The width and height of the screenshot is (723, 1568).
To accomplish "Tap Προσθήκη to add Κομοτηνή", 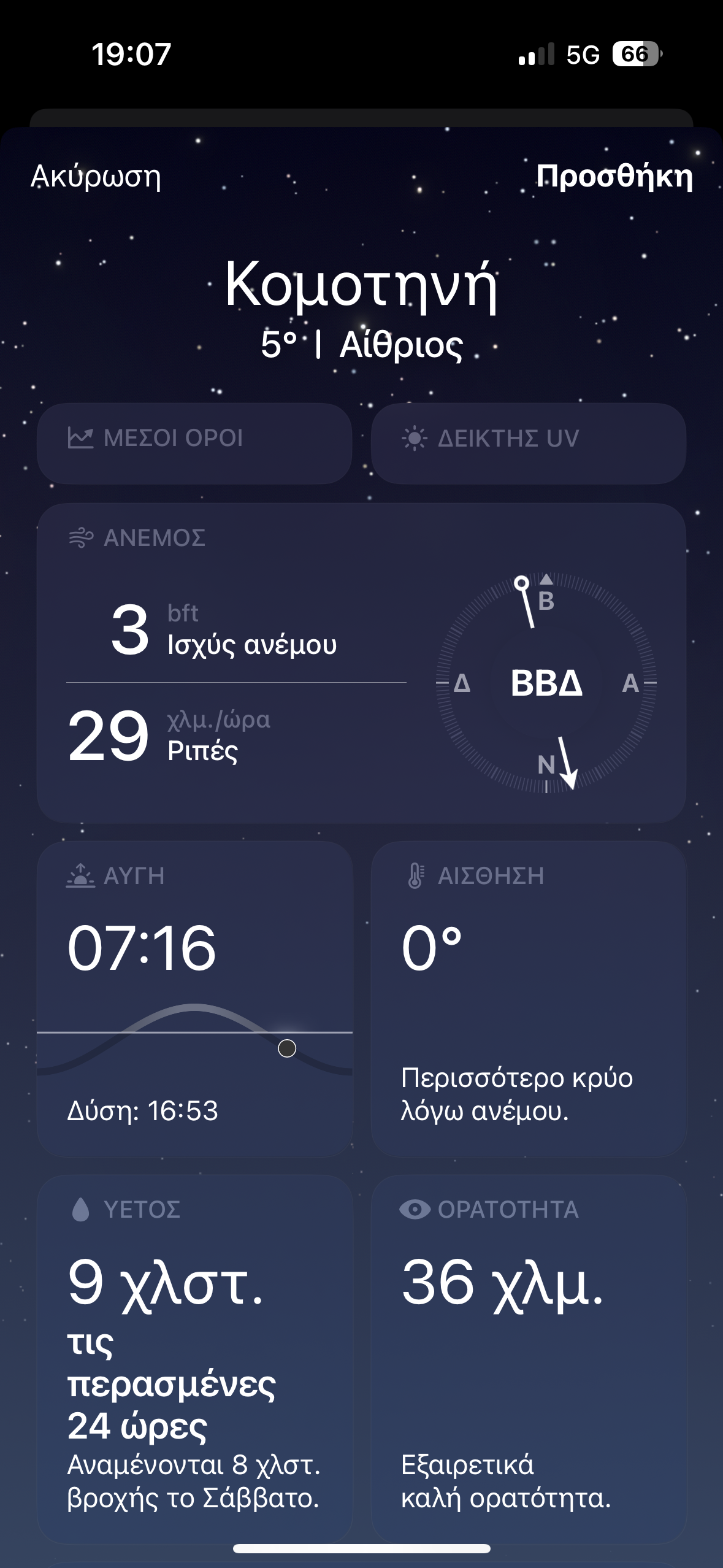I will [614, 177].
